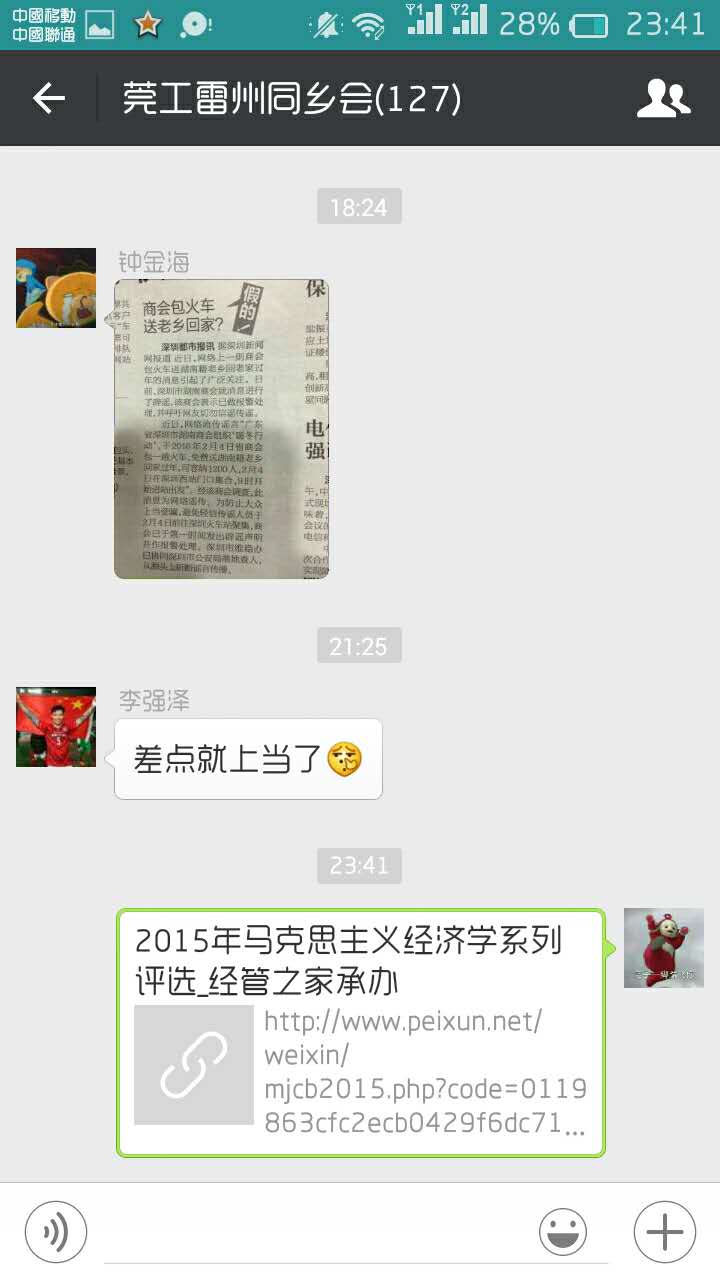
Task: Switch to voice message input
Action: pos(56,1232)
